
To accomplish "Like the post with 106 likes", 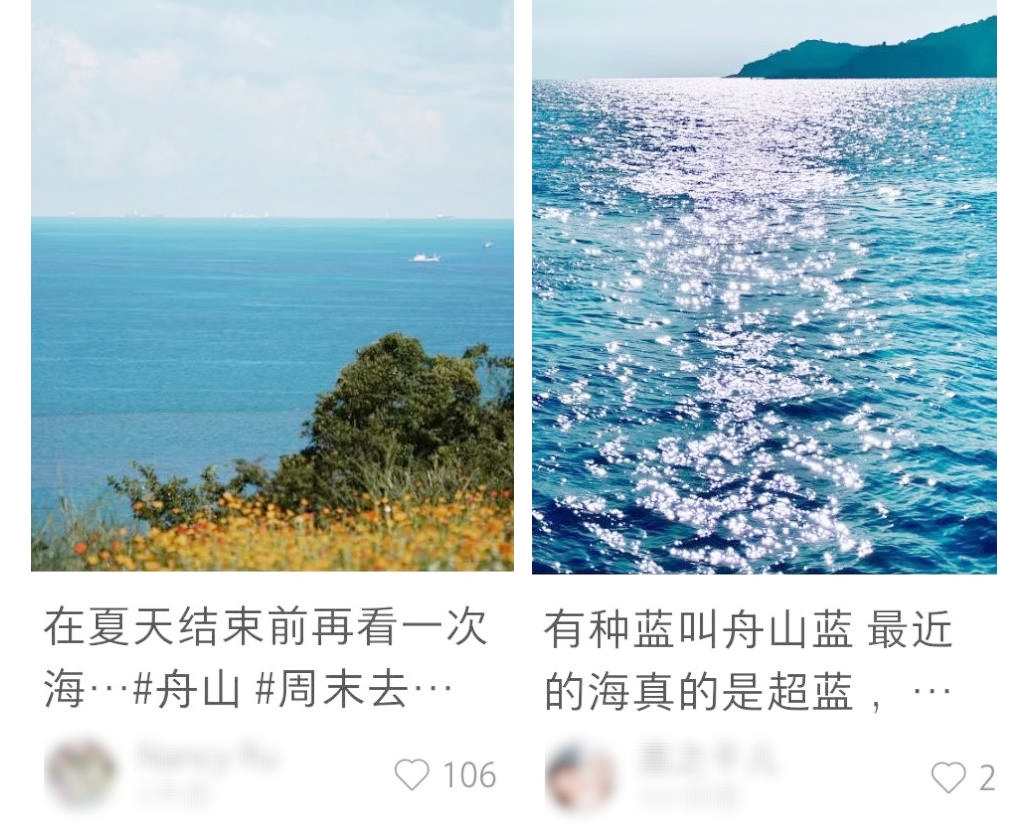I will 412,775.
